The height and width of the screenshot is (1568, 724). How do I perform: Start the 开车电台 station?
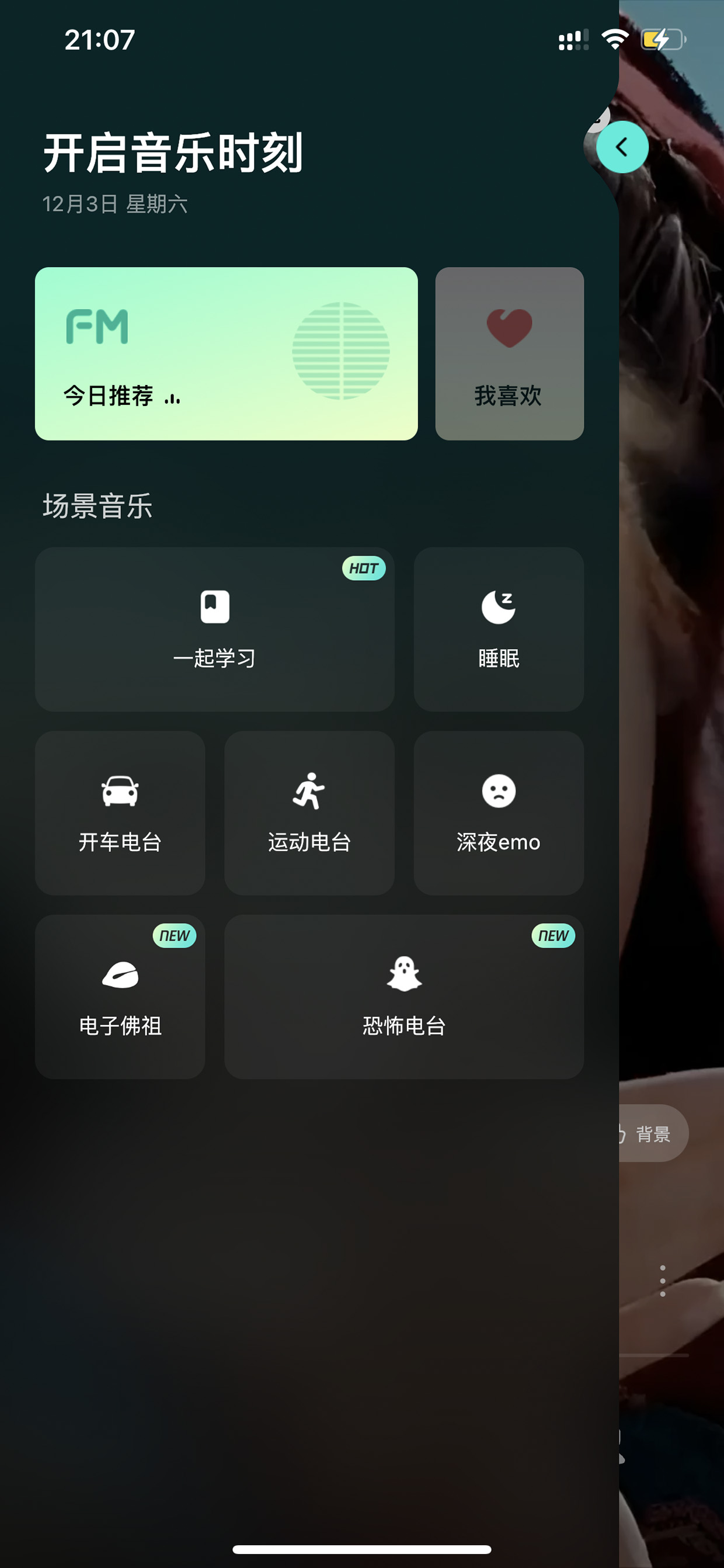click(x=120, y=813)
